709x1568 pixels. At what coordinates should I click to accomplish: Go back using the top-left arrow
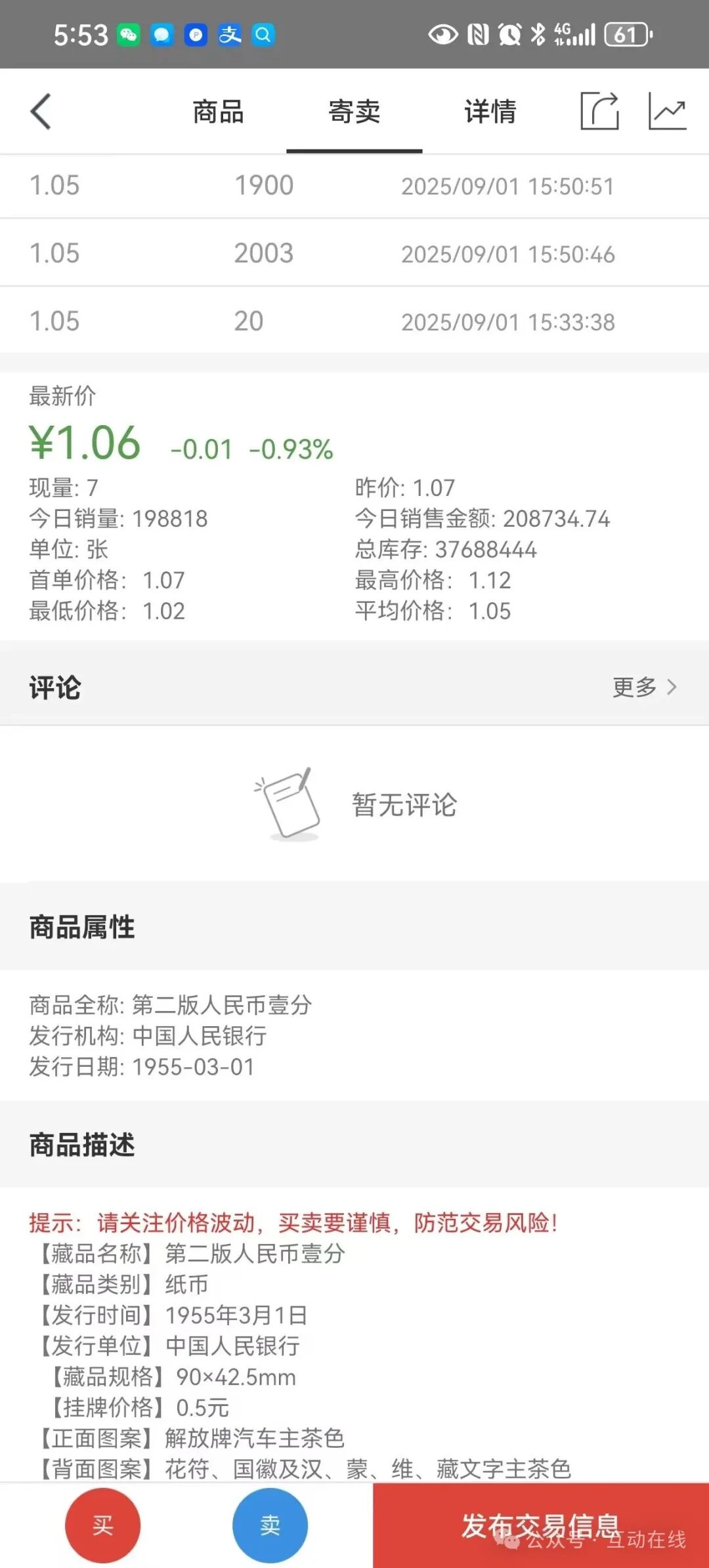[x=41, y=112]
